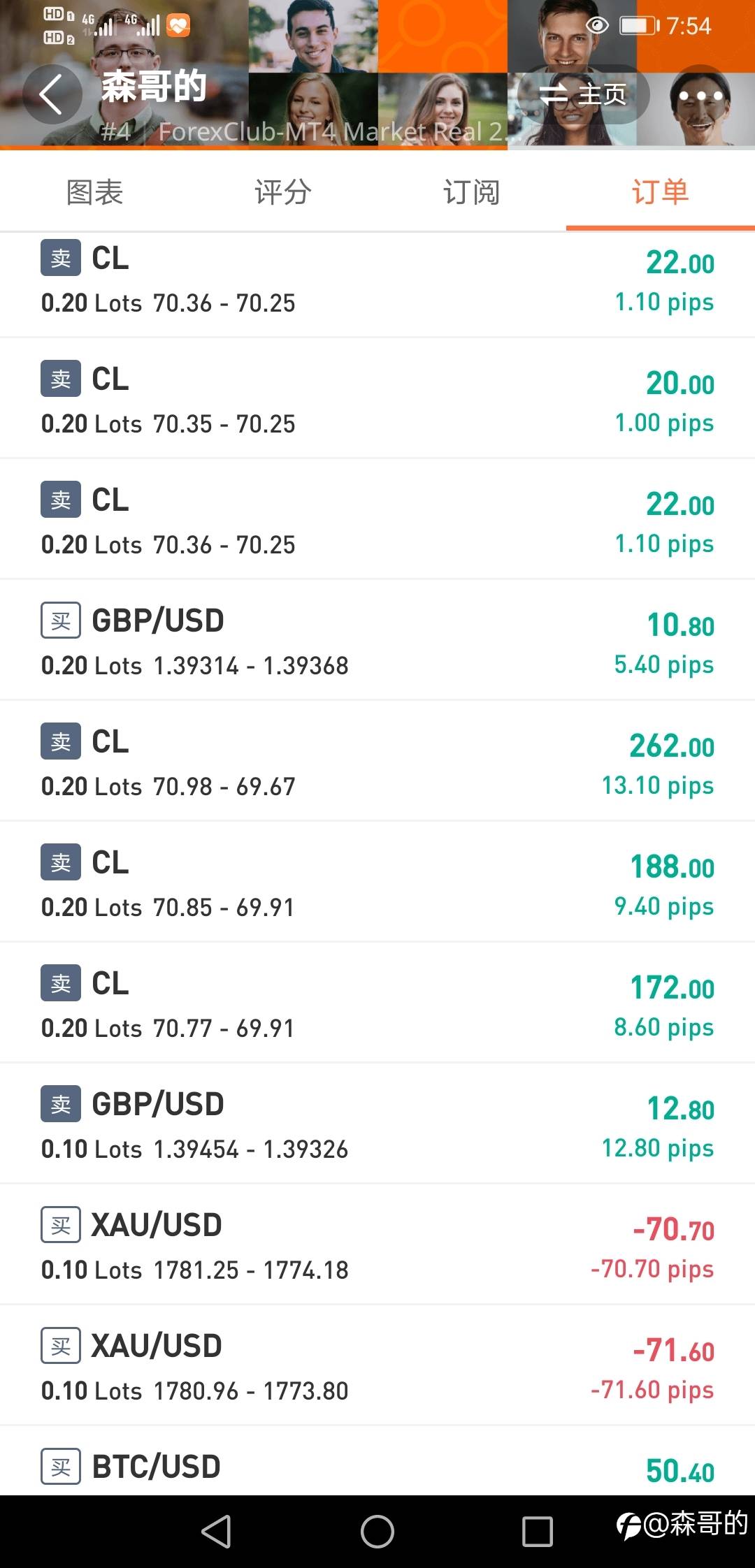Open the GBP/USD sell order 1.39454
This screenshot has width=755, height=1568.
coord(377,1124)
